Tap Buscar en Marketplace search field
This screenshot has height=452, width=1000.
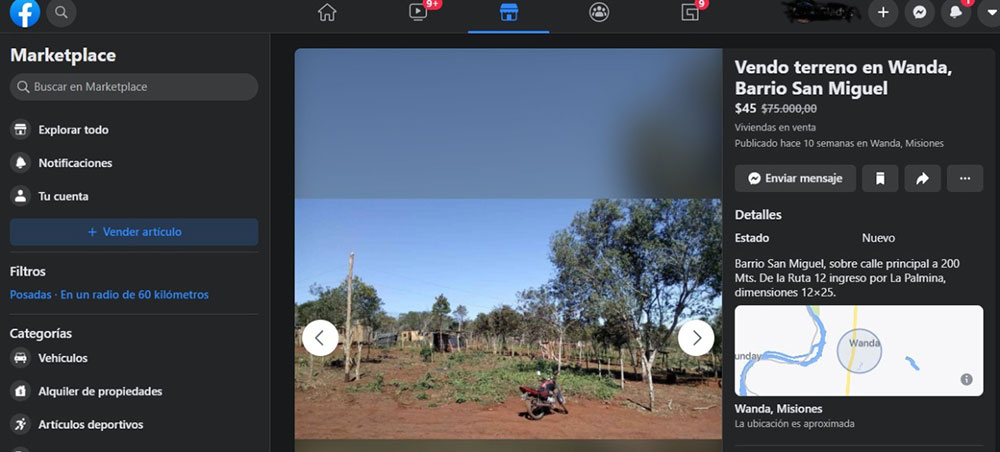pyautogui.click(x=134, y=87)
